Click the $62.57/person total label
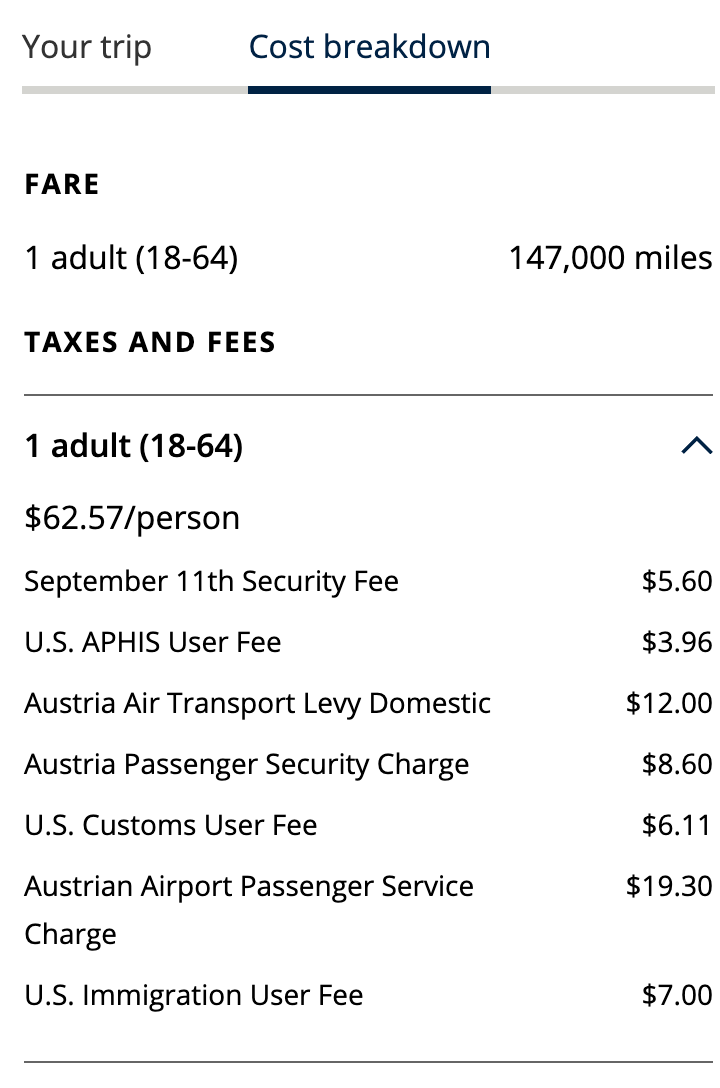 coord(131,518)
